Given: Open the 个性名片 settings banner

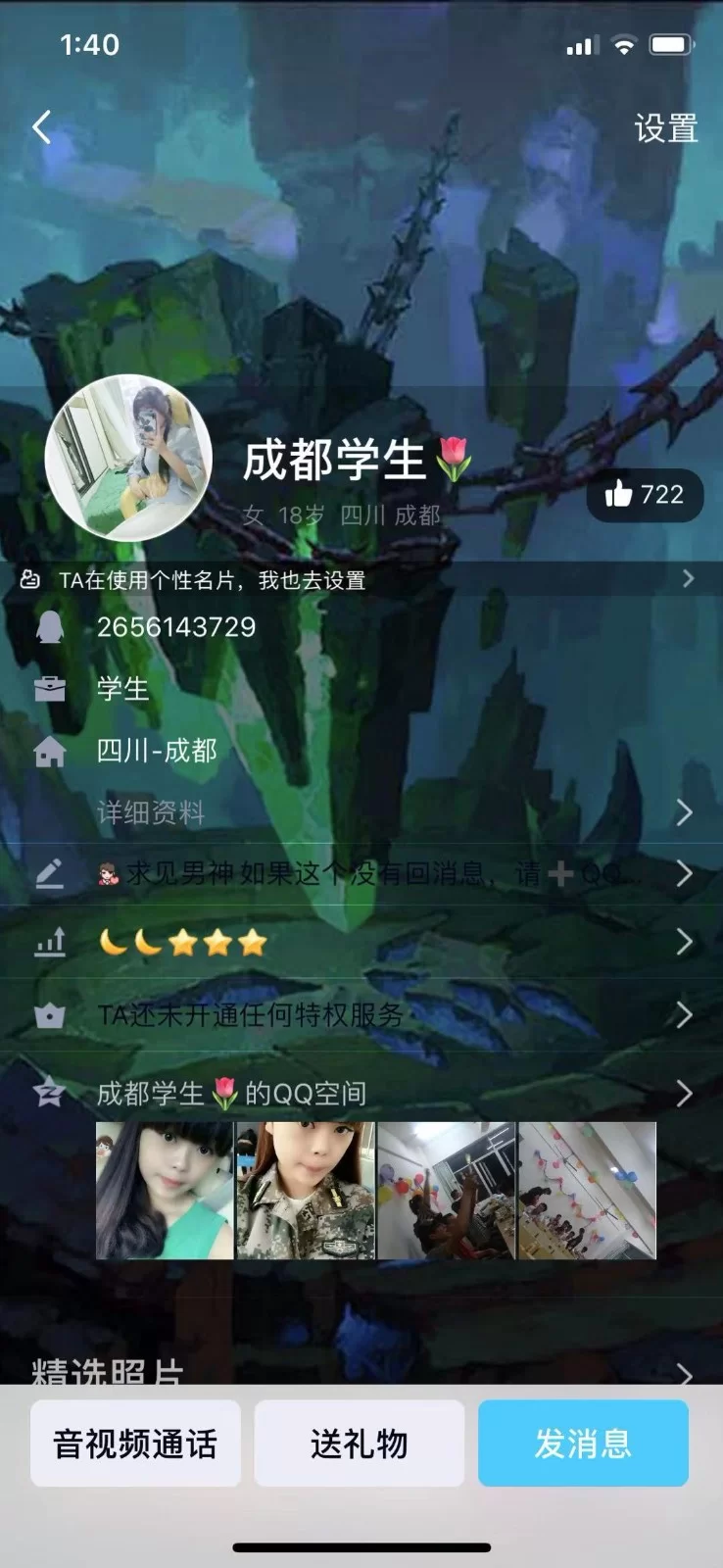Looking at the screenshot, I should 361,580.
